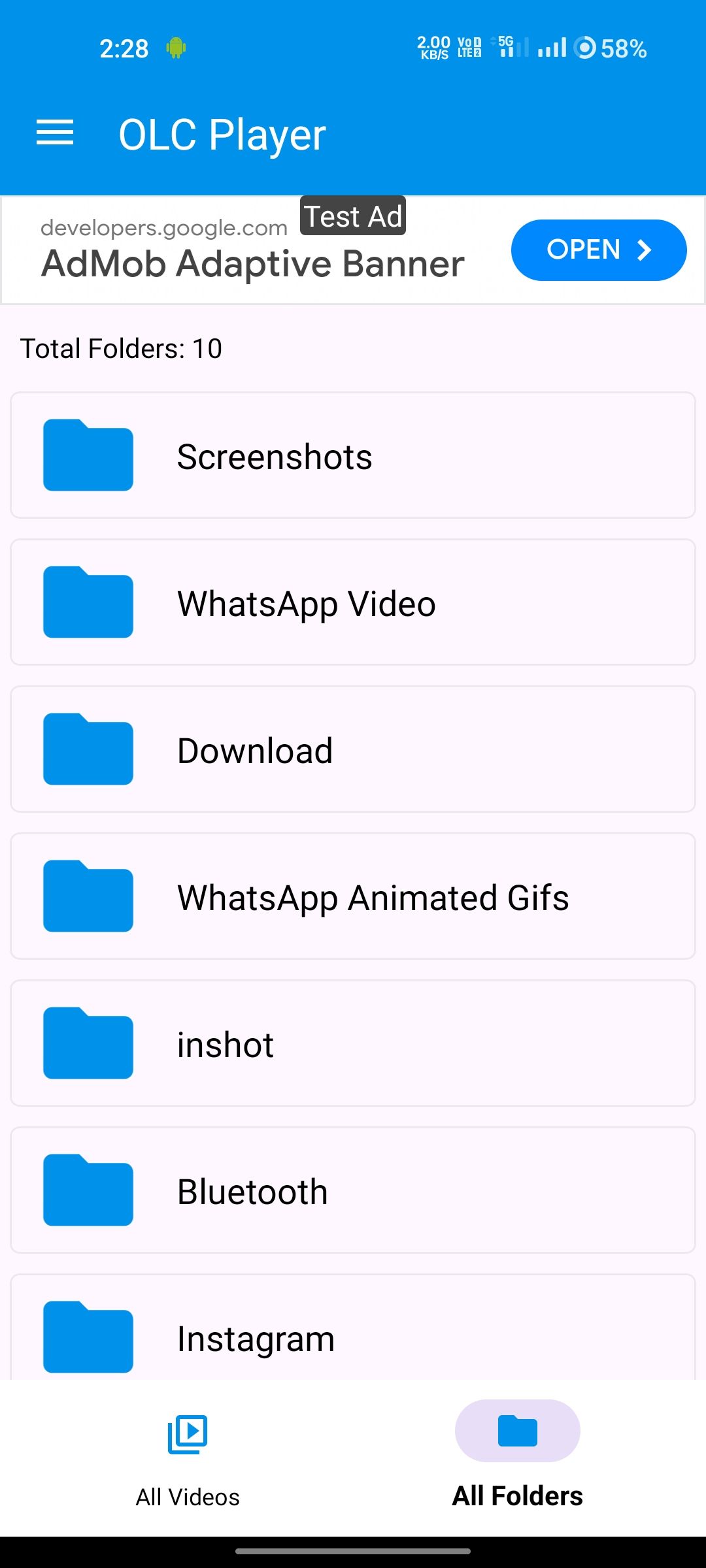Open the WhatsApp Animated Gifs folder
706x1568 pixels.
click(353, 896)
